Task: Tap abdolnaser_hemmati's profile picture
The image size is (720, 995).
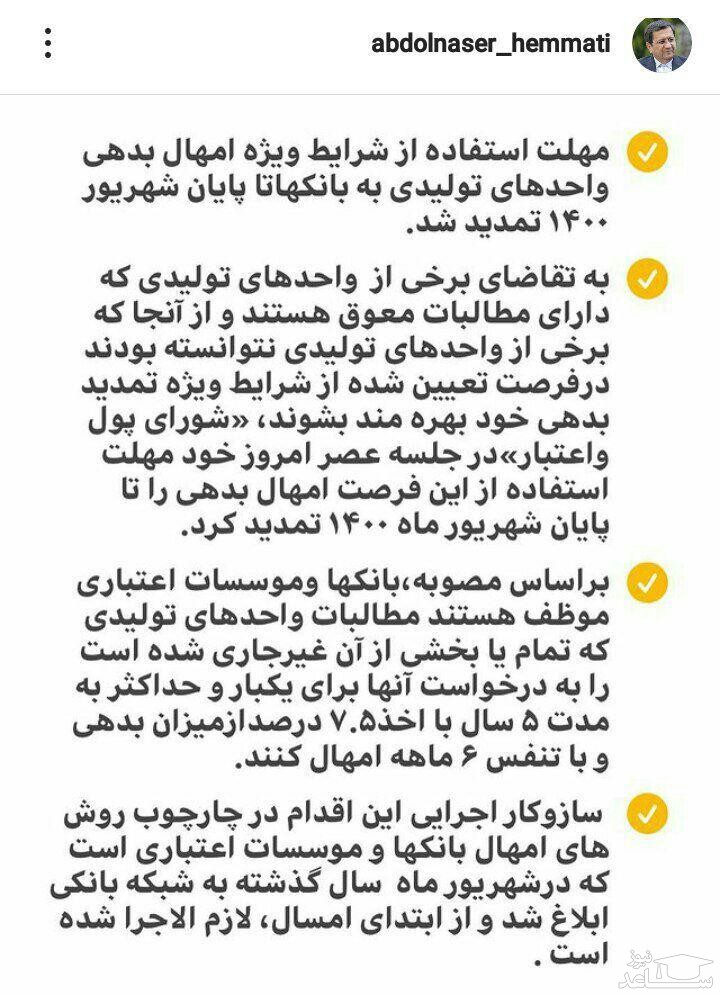Action: [x=662, y=44]
